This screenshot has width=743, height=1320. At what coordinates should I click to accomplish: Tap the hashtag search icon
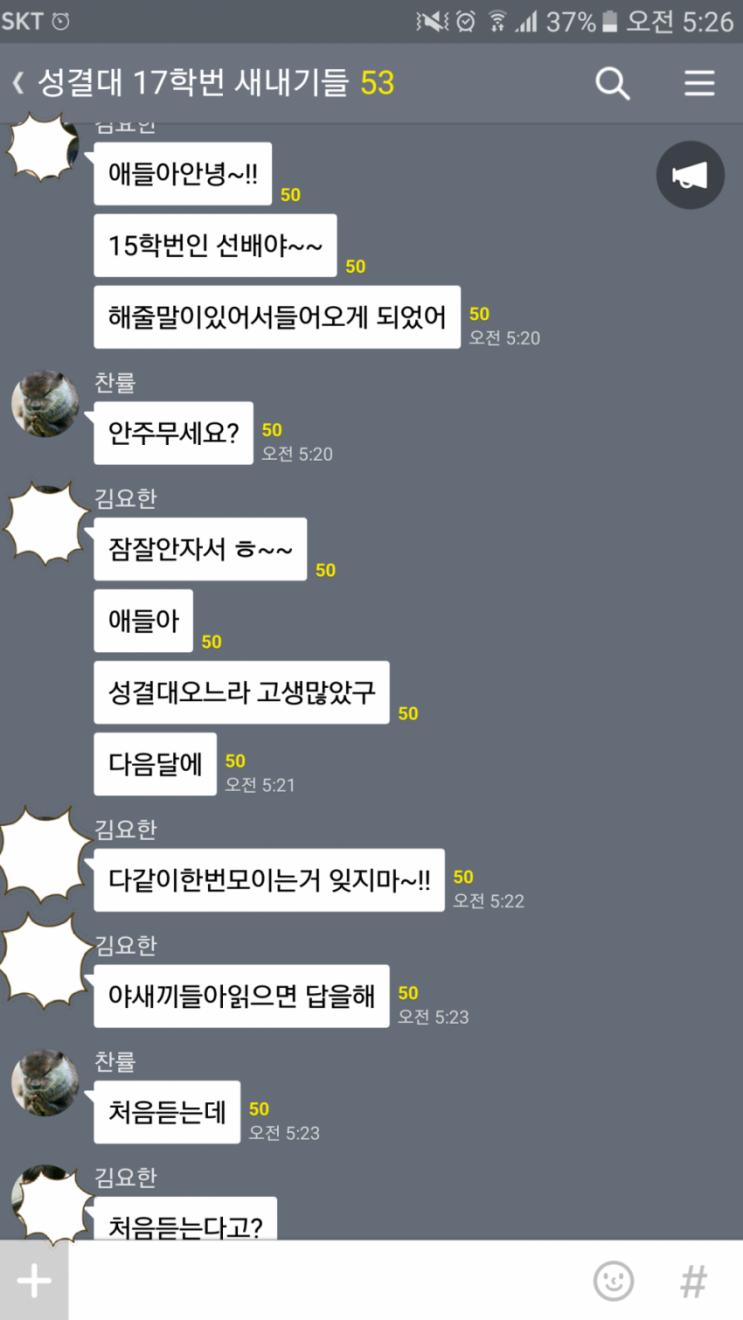coord(694,1281)
